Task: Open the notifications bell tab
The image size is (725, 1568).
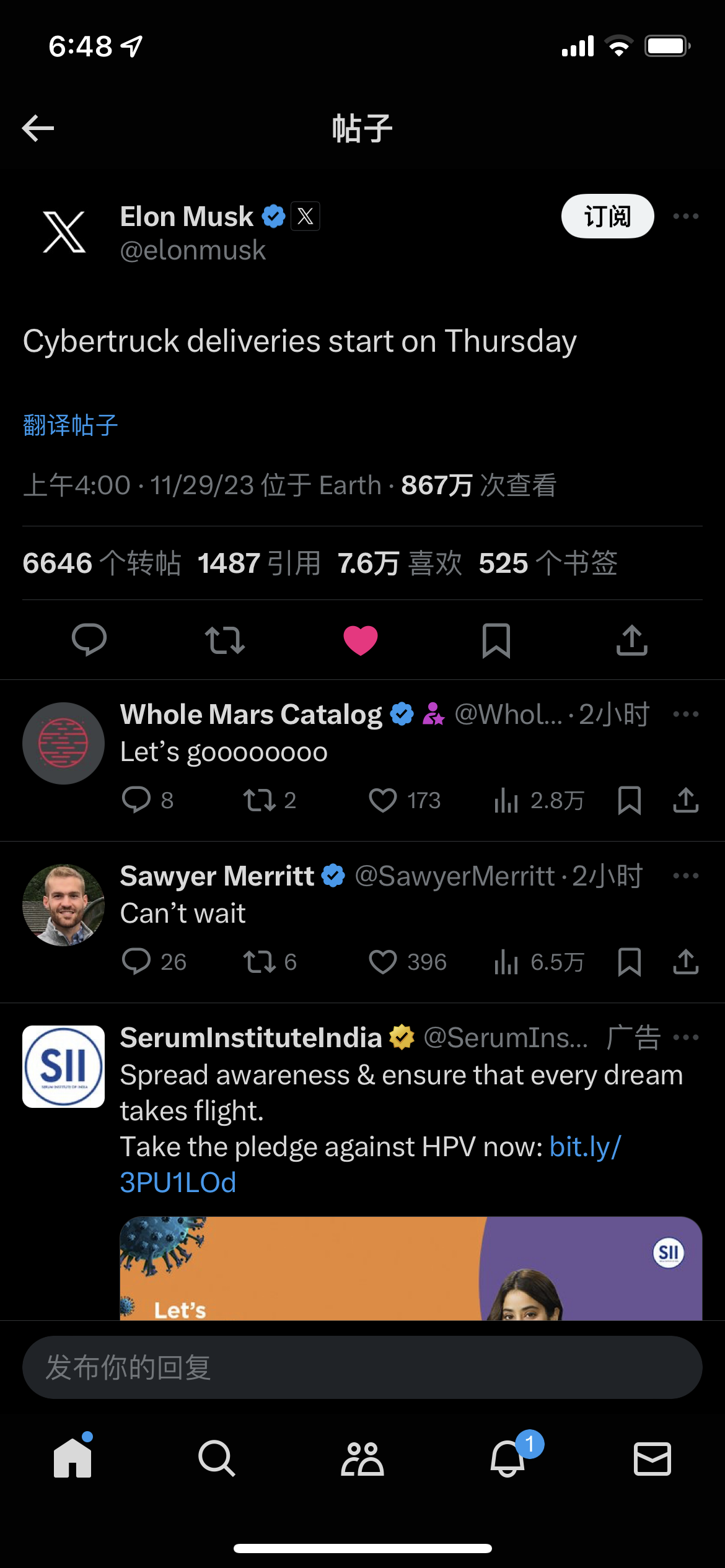Action: click(508, 1458)
